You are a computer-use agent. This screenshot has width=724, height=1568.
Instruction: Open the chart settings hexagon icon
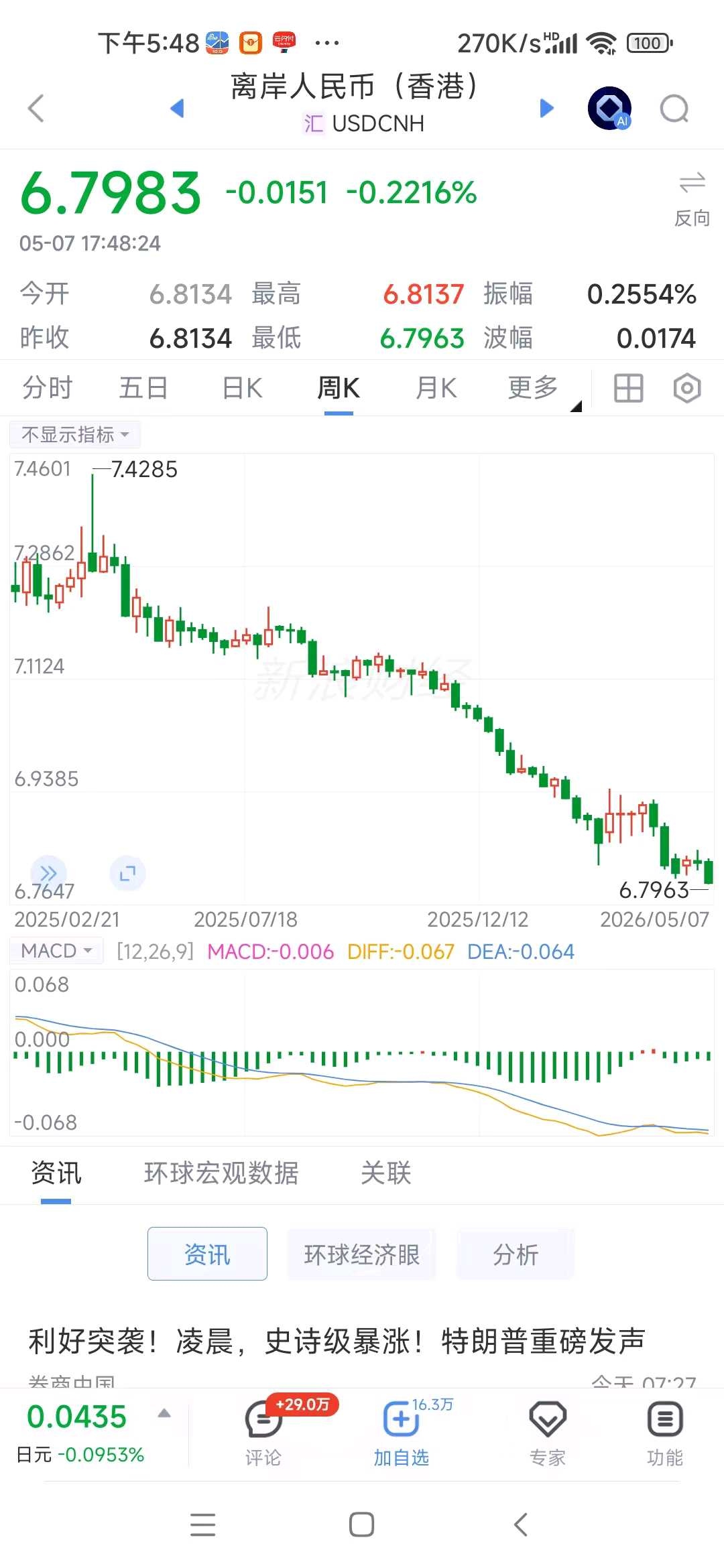coord(687,388)
